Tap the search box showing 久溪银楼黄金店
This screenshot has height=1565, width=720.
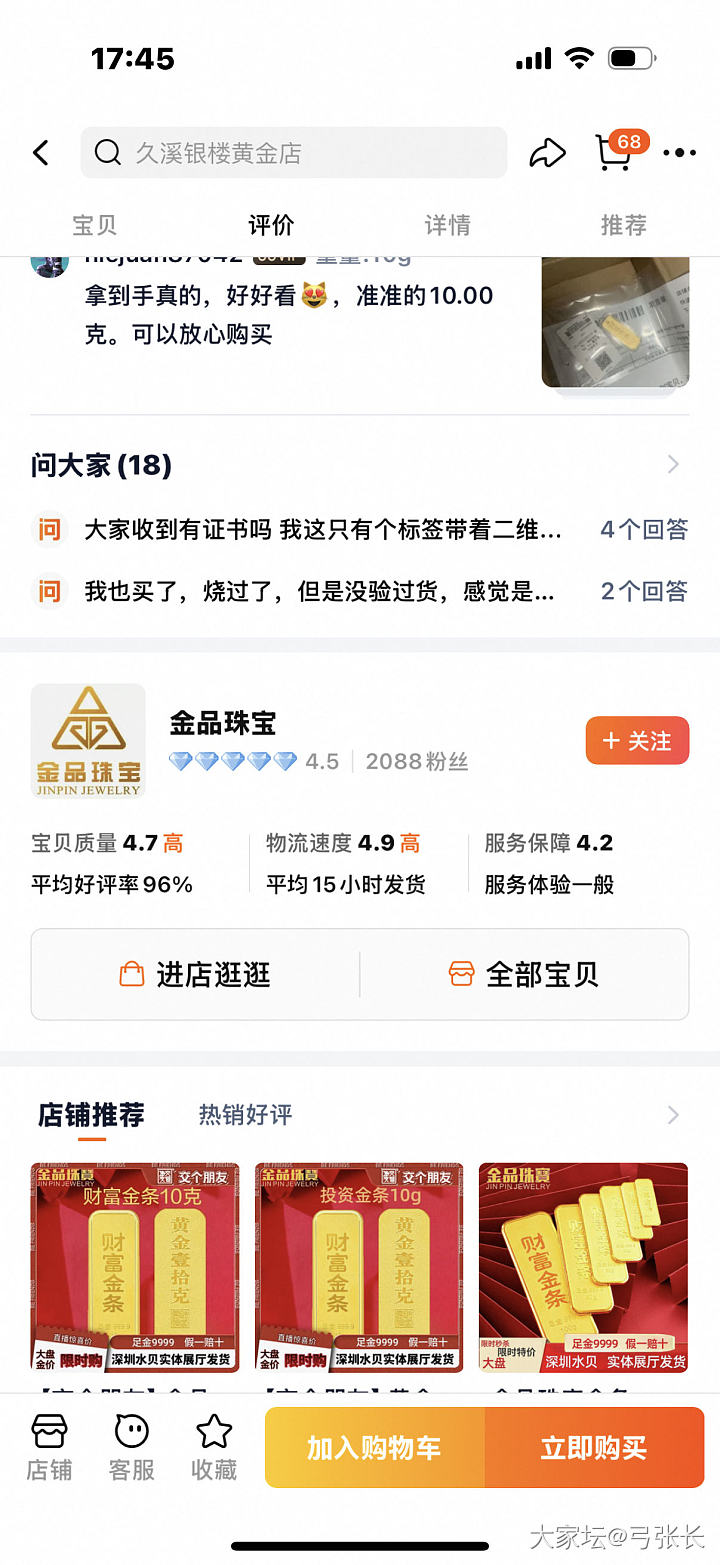click(x=294, y=153)
